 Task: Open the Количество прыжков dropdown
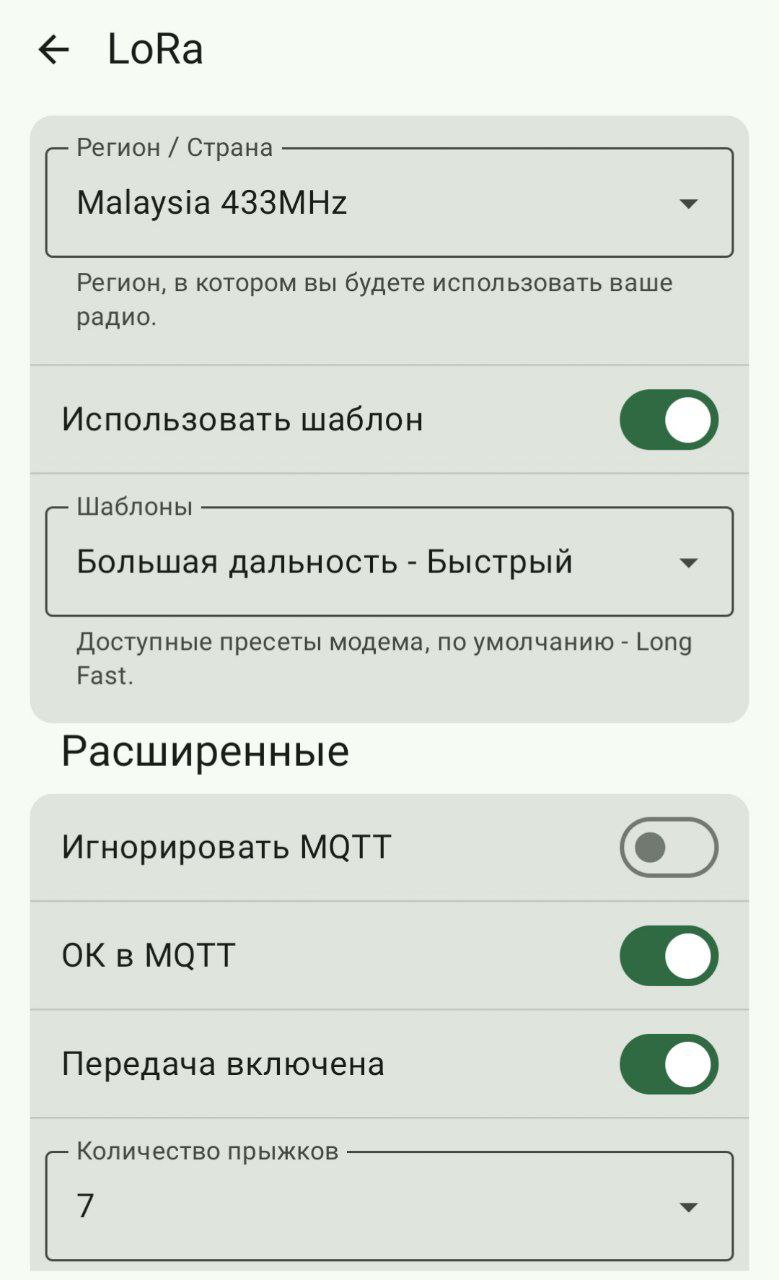[389, 1207]
